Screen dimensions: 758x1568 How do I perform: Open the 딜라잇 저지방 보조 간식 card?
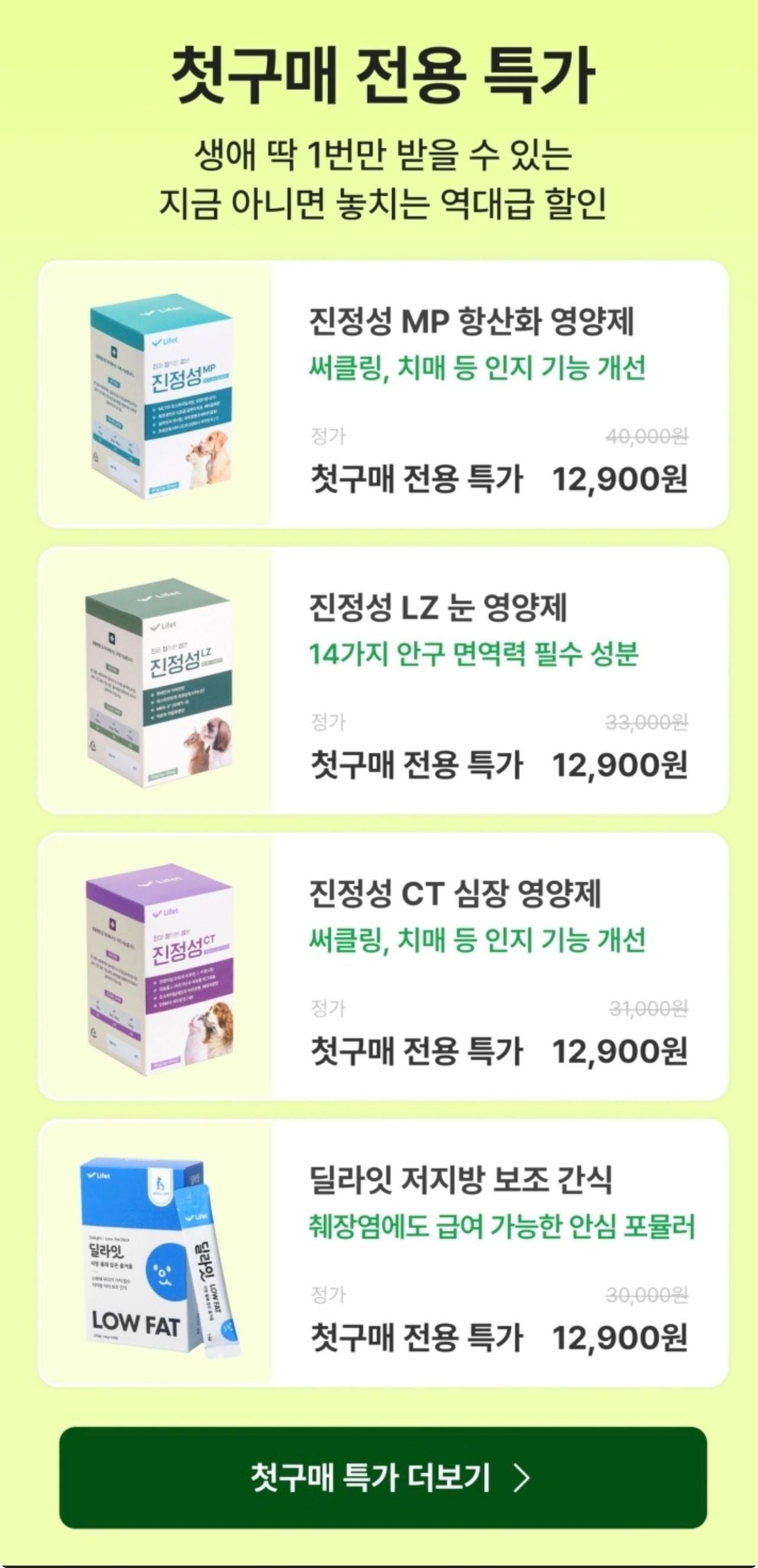coord(383,1253)
